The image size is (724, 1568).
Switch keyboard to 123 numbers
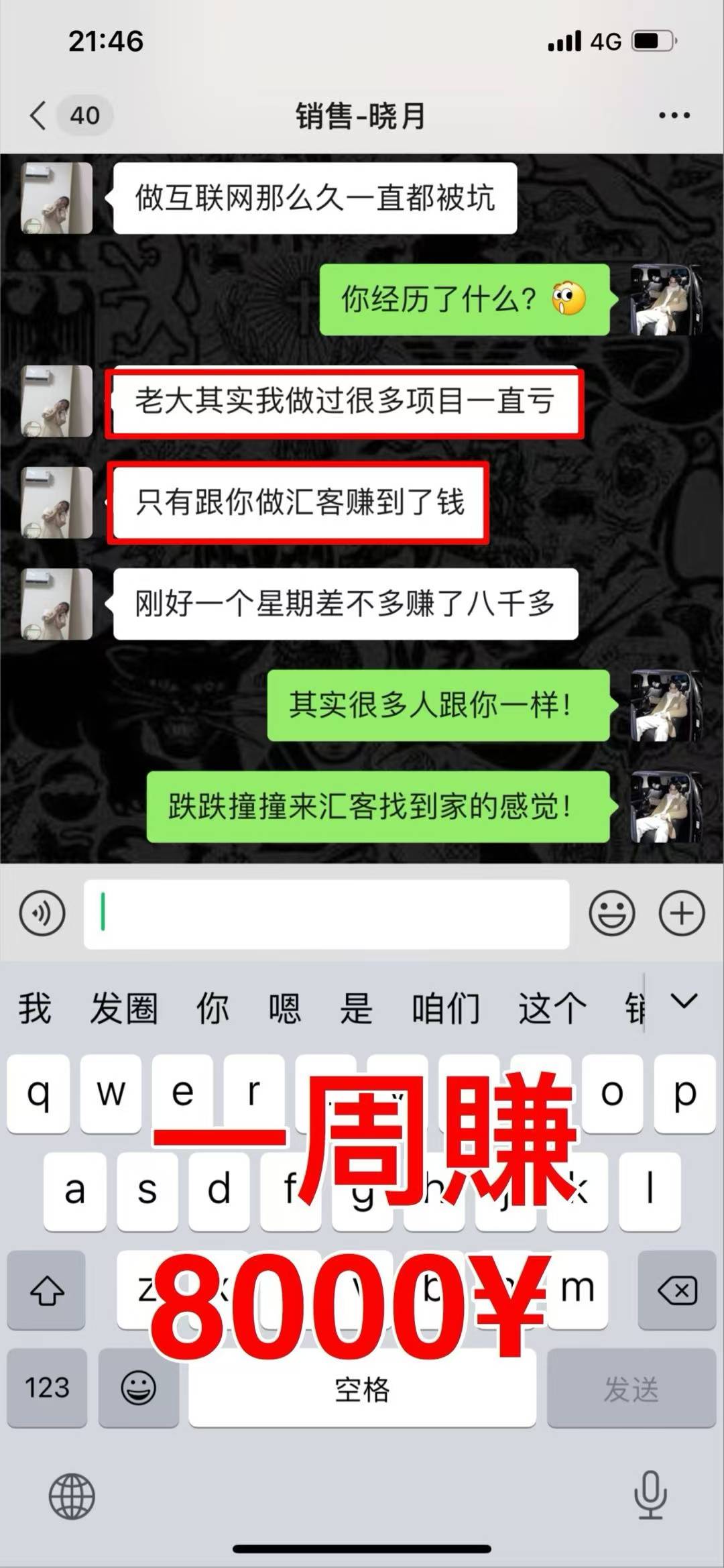(x=47, y=1388)
